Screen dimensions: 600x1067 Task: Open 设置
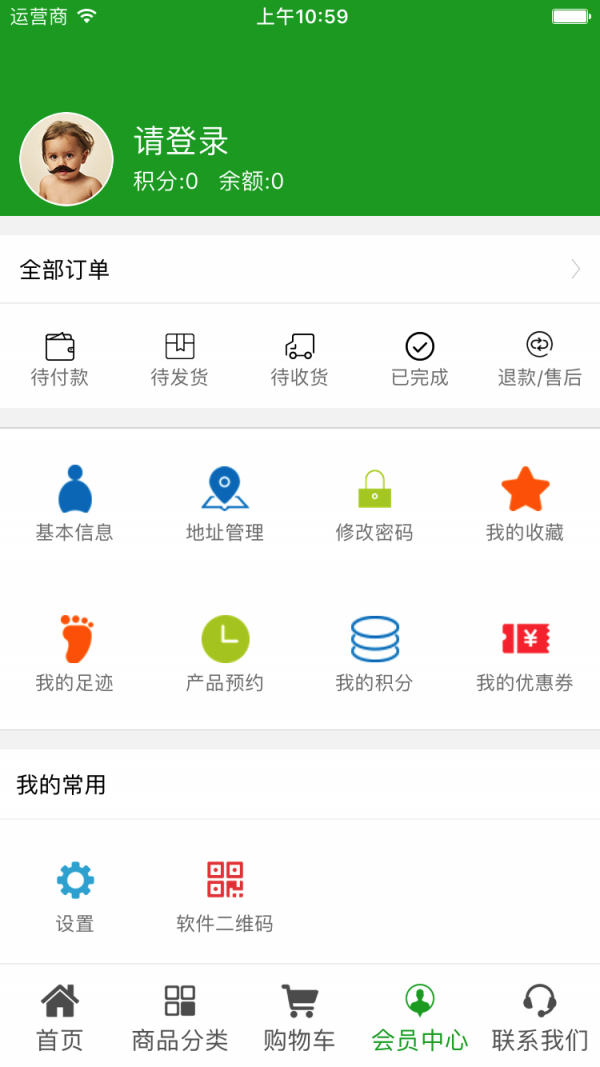75,895
